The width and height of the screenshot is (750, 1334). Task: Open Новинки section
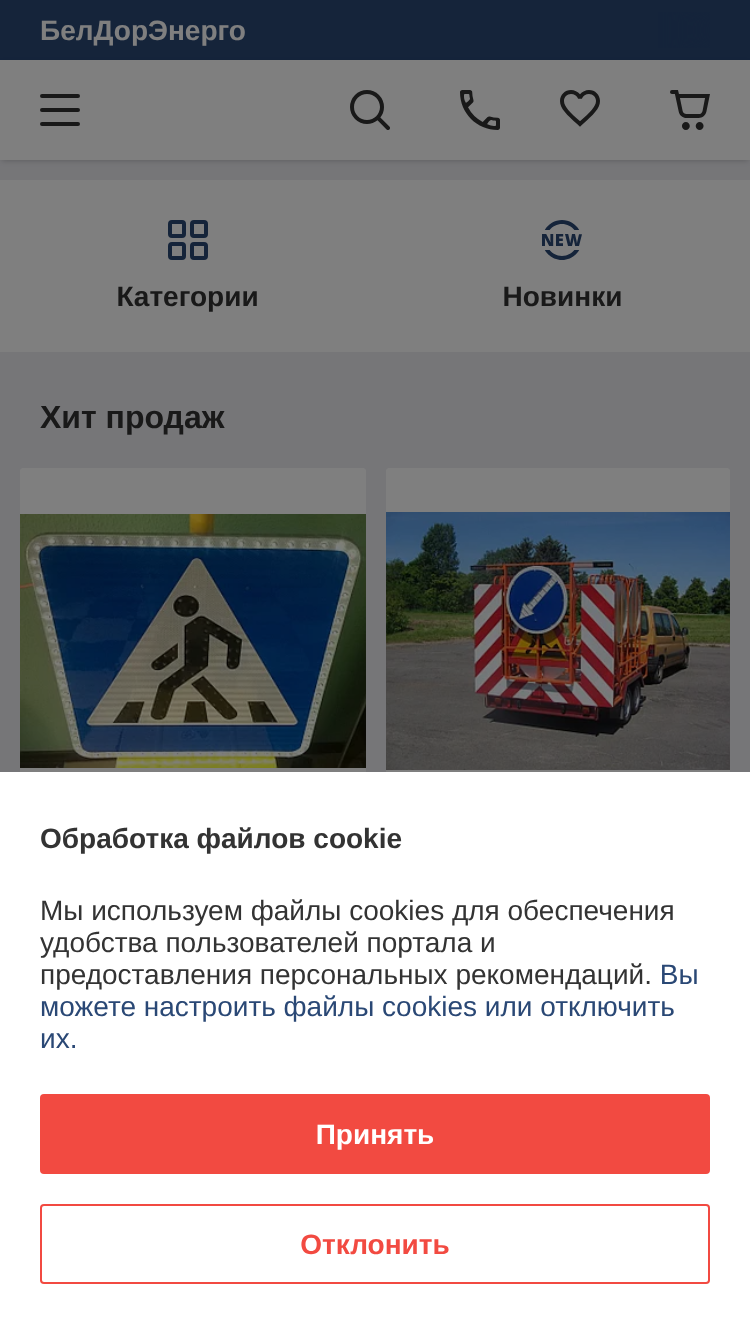click(x=562, y=266)
